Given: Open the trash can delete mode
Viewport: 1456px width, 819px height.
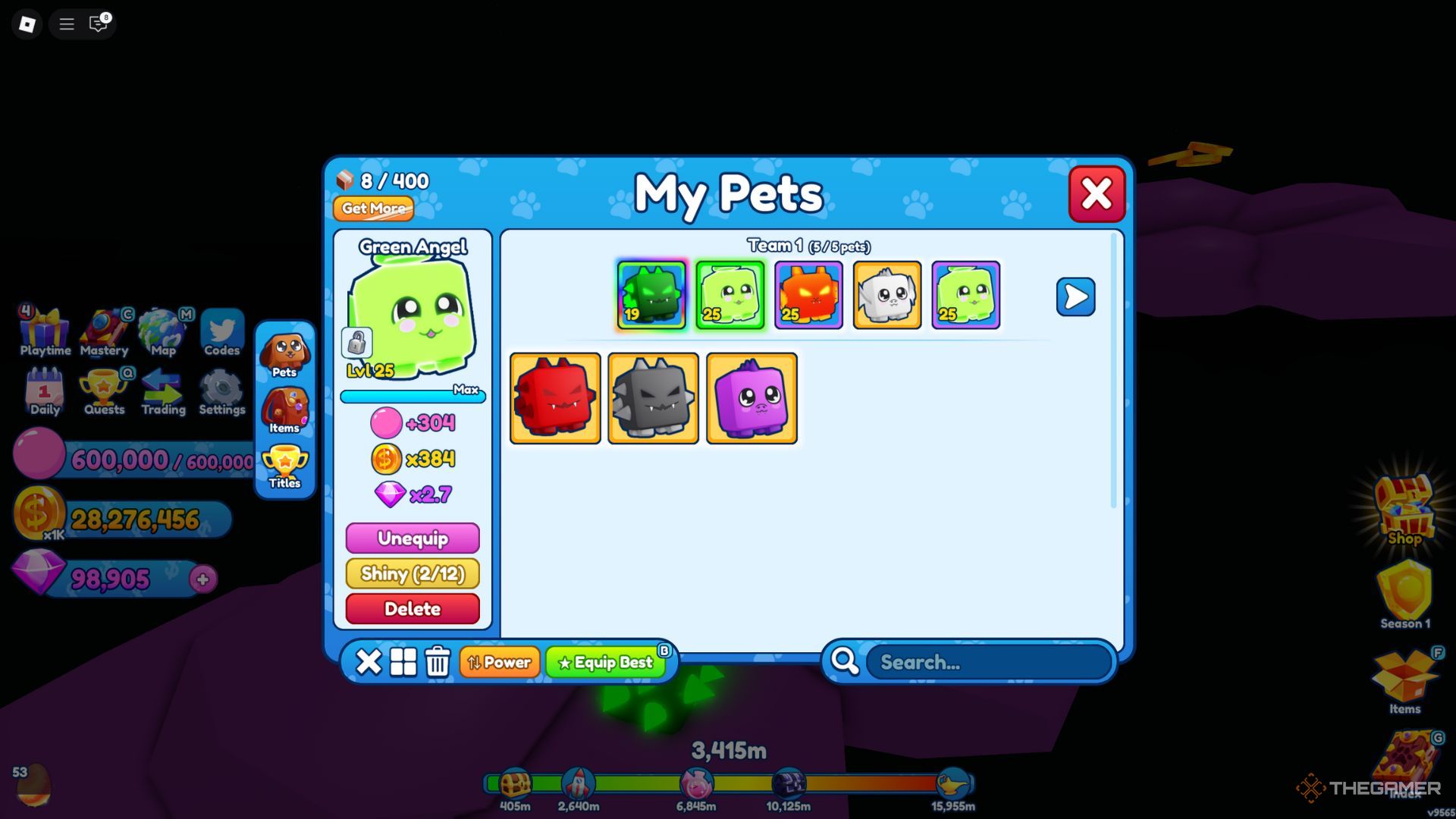Looking at the screenshot, I should [438, 662].
